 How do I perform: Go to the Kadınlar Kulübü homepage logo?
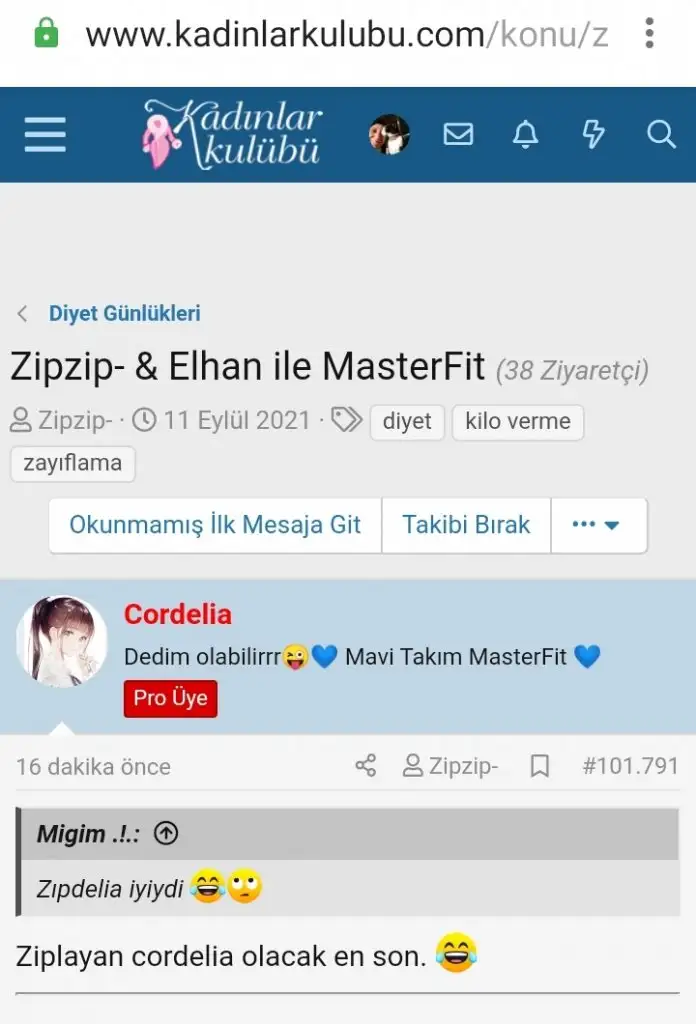tap(232, 134)
